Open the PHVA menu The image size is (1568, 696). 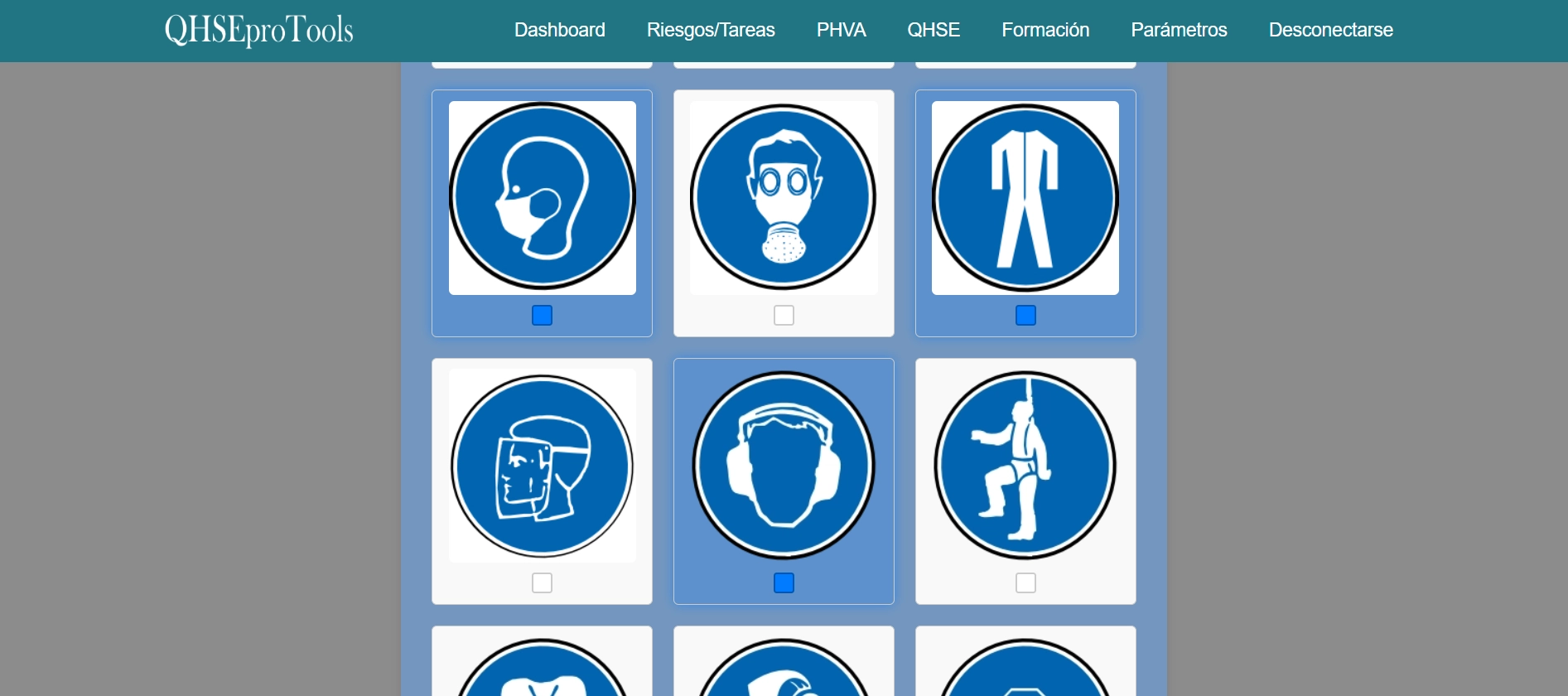(x=841, y=30)
